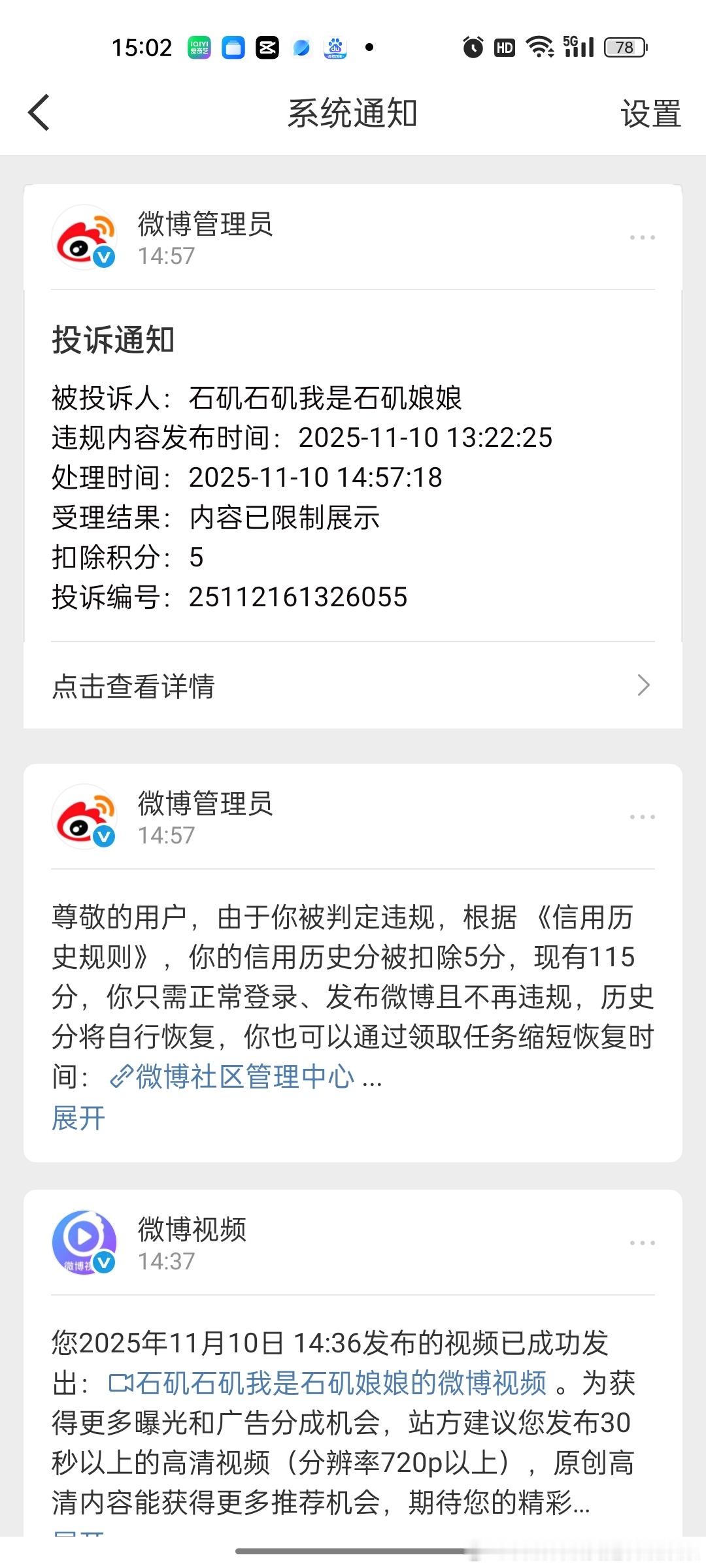The width and height of the screenshot is (706, 1568).
Task: Tap the right chevron beside 点击查看详情
Action: click(645, 685)
